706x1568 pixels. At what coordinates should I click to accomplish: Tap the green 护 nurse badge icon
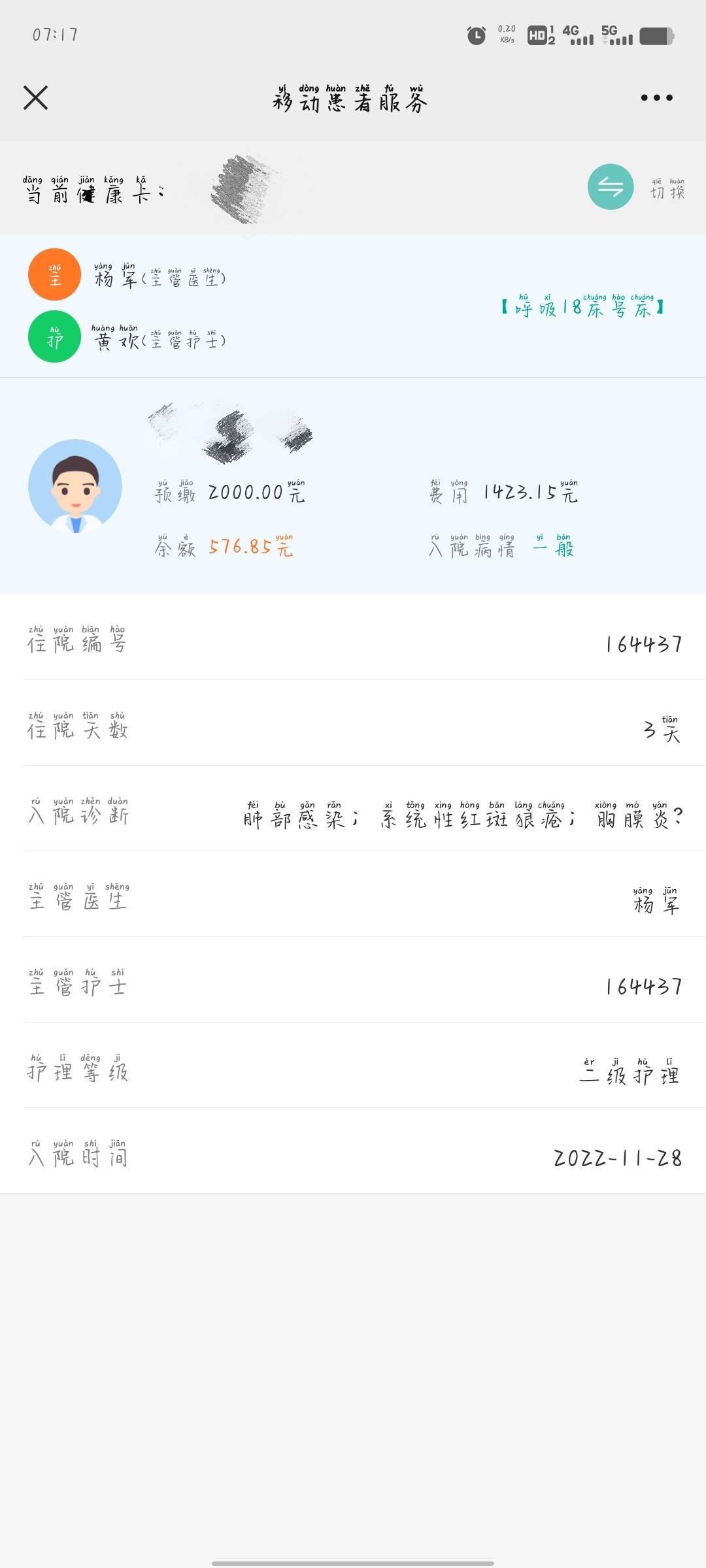click(55, 338)
